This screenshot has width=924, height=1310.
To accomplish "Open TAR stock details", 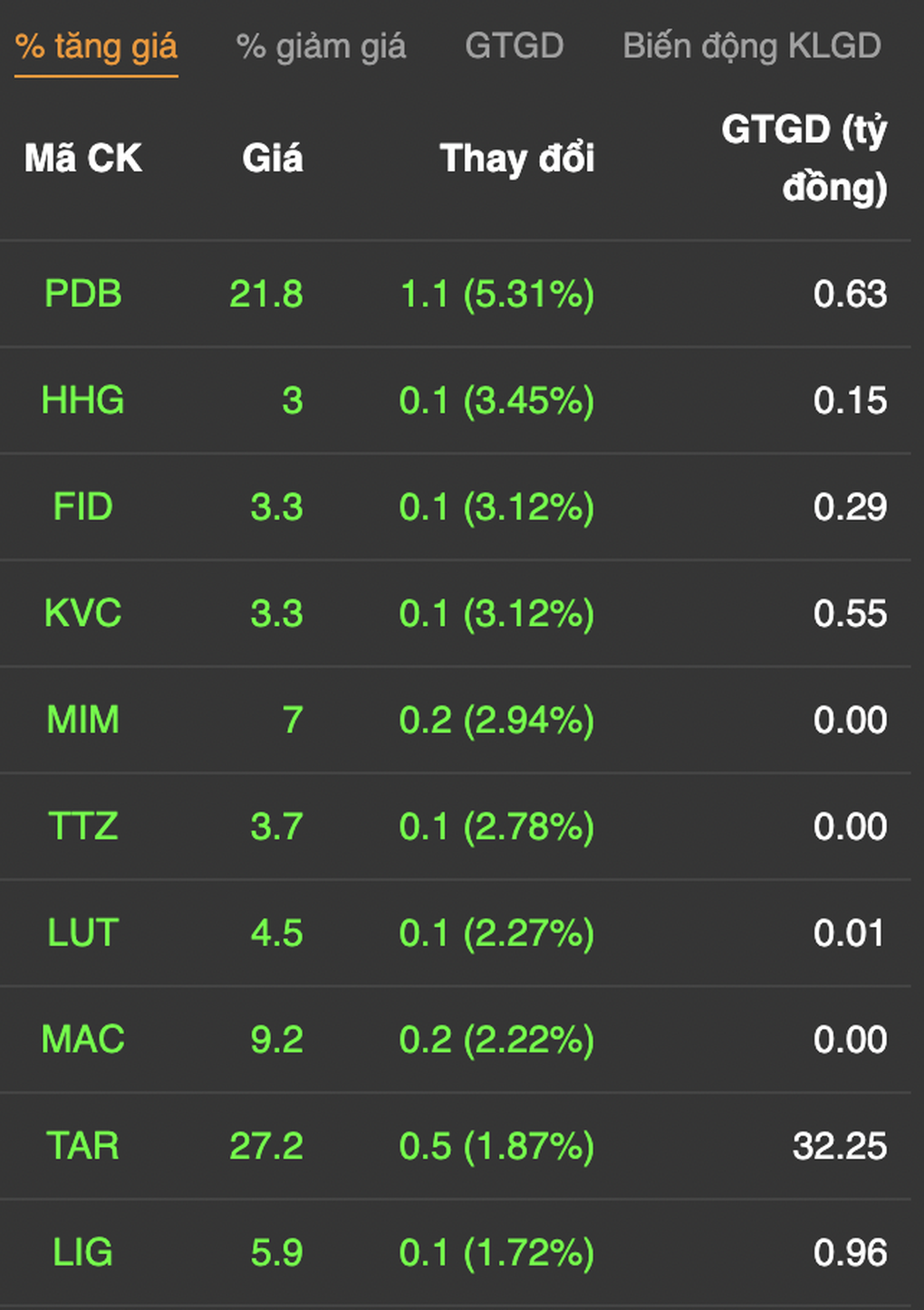I will point(82,1146).
